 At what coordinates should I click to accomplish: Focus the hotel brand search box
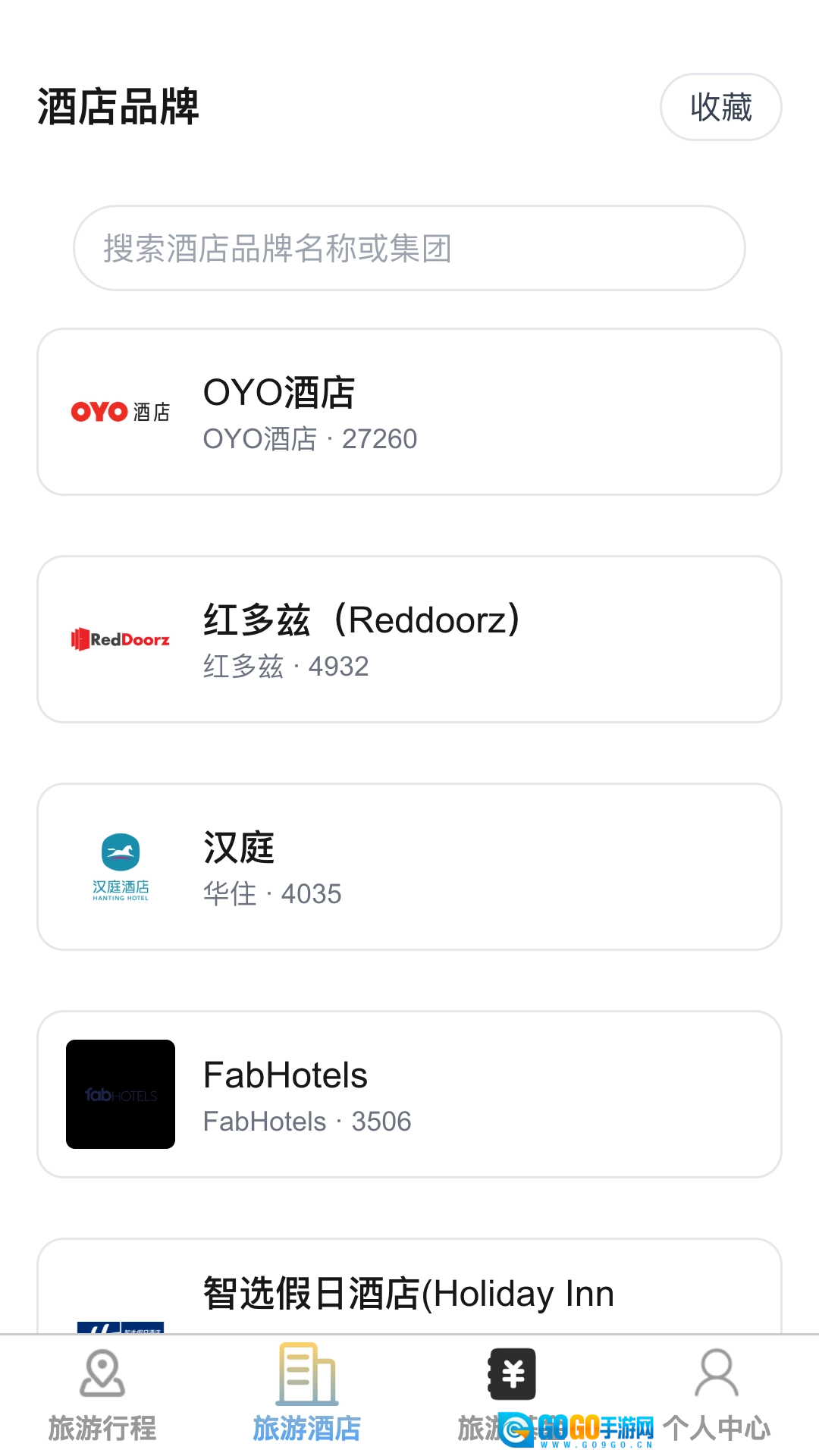click(x=409, y=248)
